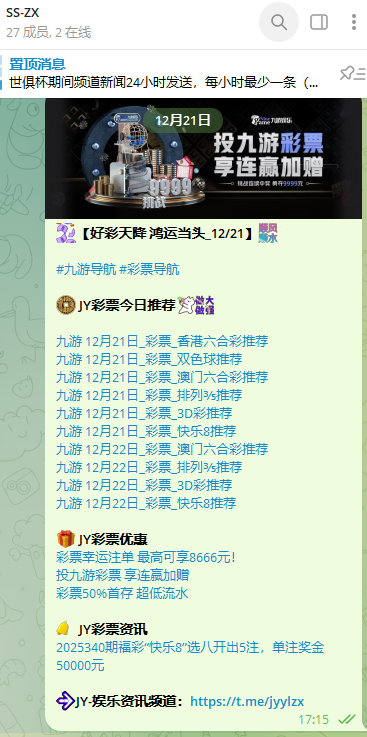367x737 pixels.
Task: Tap the #九游导航 hashtag
Action: 86,270
